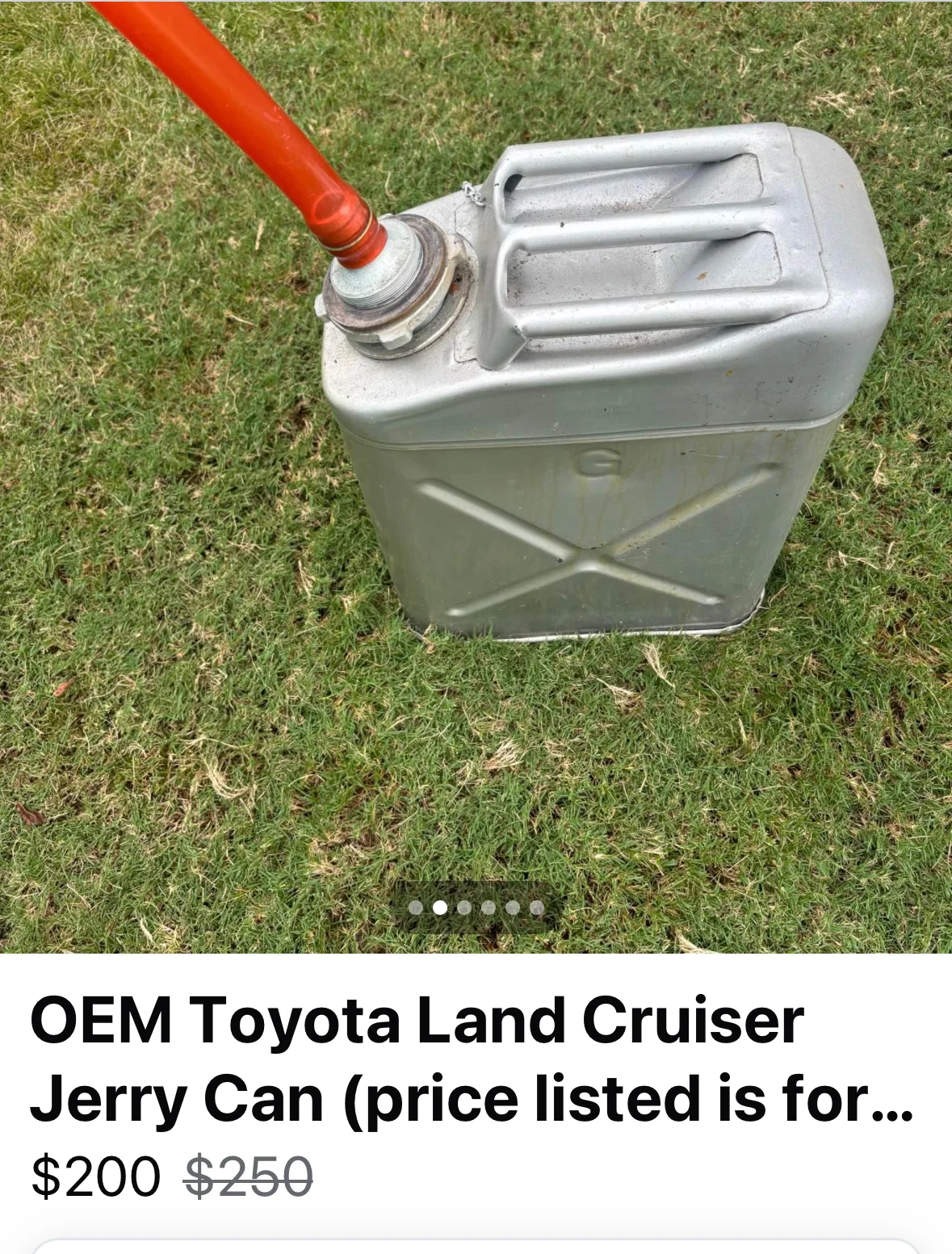Tap the photo carousel page indicator
Viewport: 952px width, 1254px height.
pyautogui.click(x=476, y=908)
